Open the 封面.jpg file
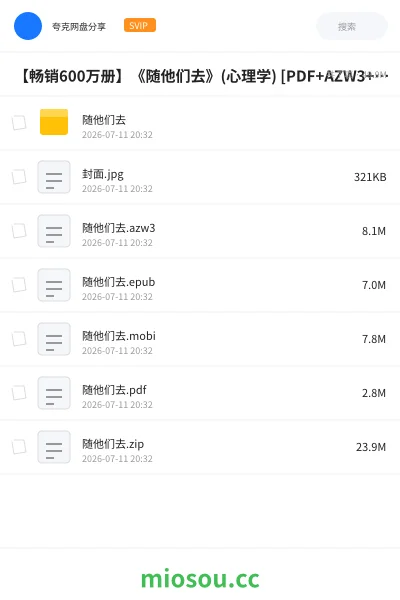Screen dimensions: 400x600 pyautogui.click(x=200, y=177)
